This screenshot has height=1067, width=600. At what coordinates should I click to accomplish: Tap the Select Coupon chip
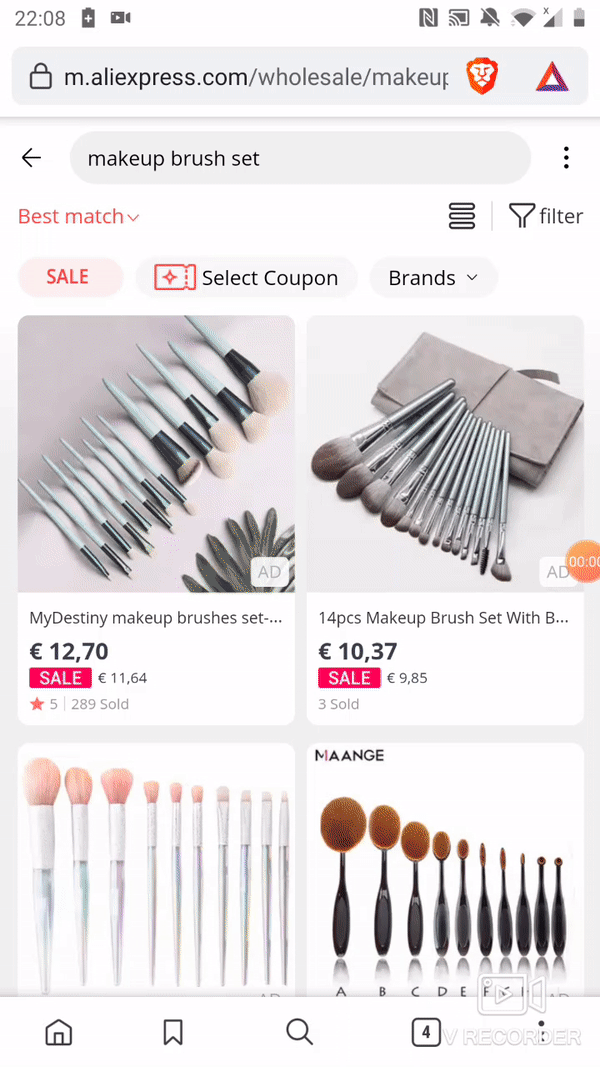tap(246, 278)
